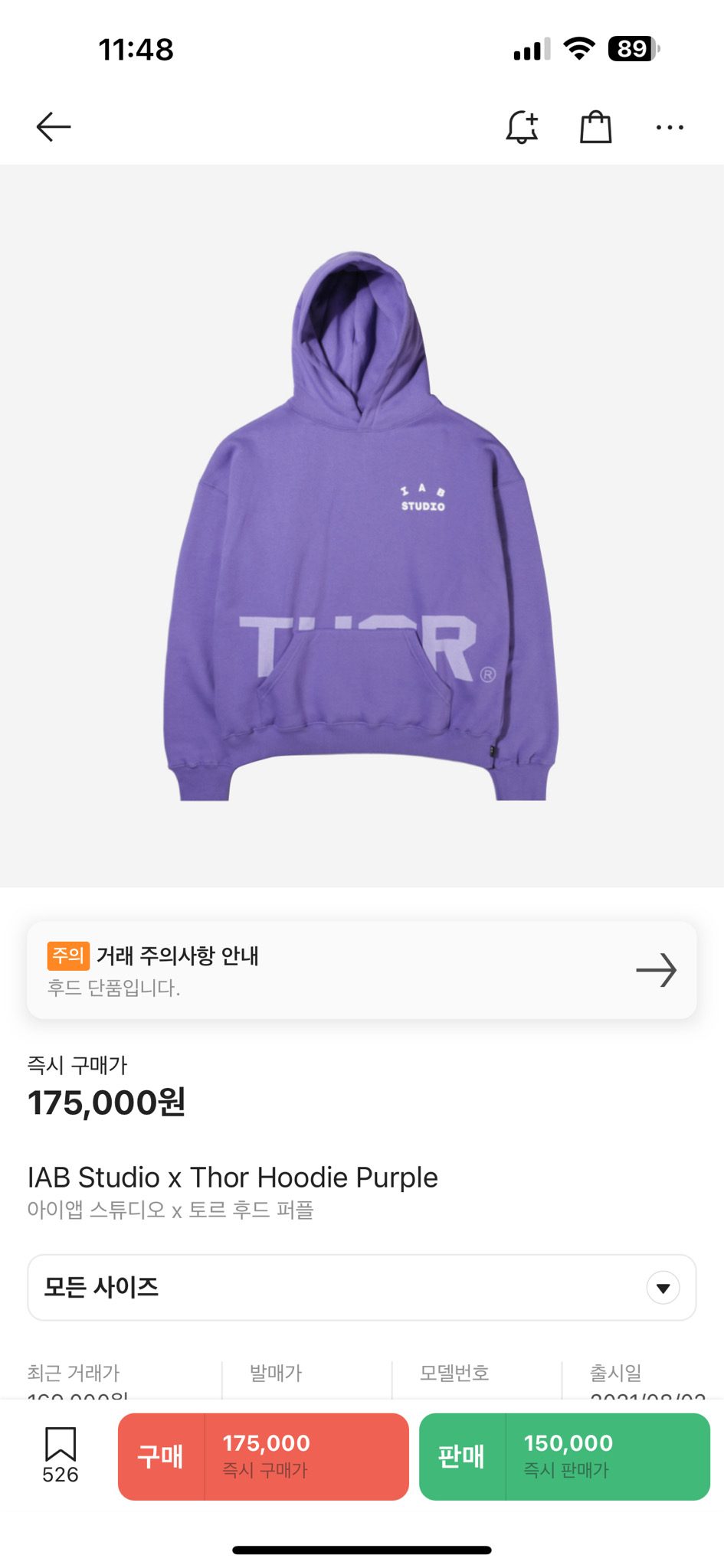Image resolution: width=724 pixels, height=1568 pixels.
Task: Open notifications via the bell icon
Action: pyautogui.click(x=522, y=126)
